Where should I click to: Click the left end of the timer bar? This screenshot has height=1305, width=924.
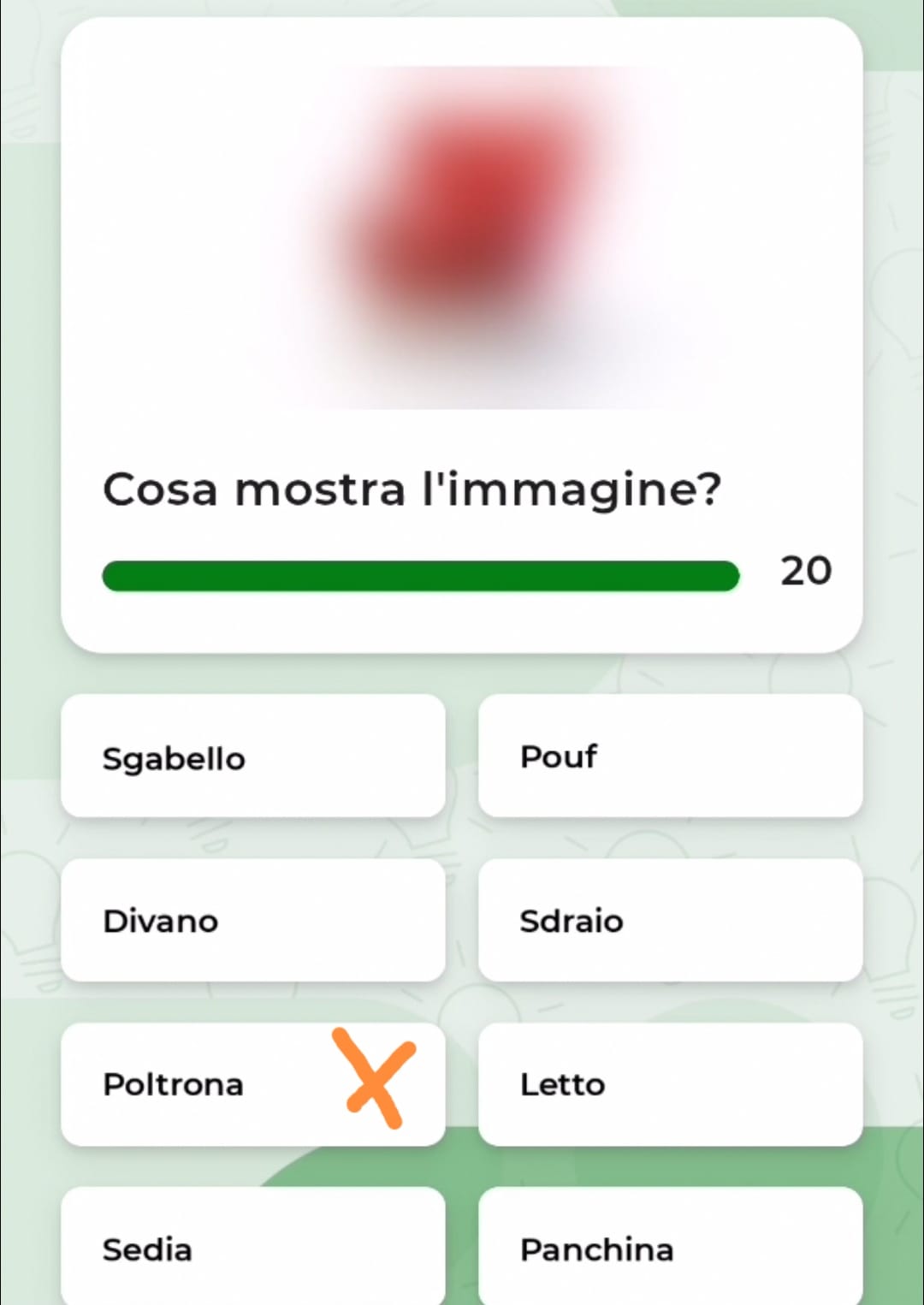click(111, 575)
